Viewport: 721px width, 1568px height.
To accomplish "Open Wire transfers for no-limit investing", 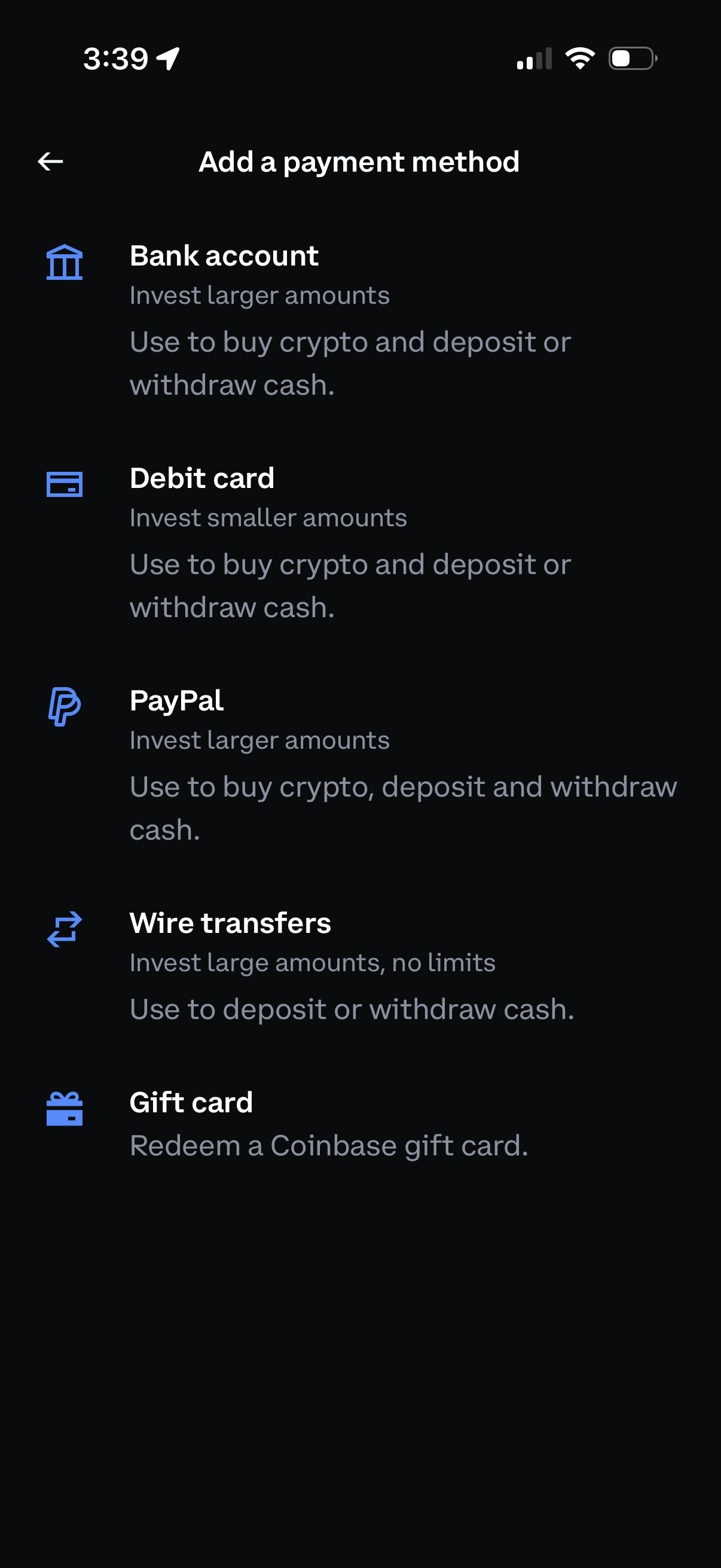I will (230, 923).
